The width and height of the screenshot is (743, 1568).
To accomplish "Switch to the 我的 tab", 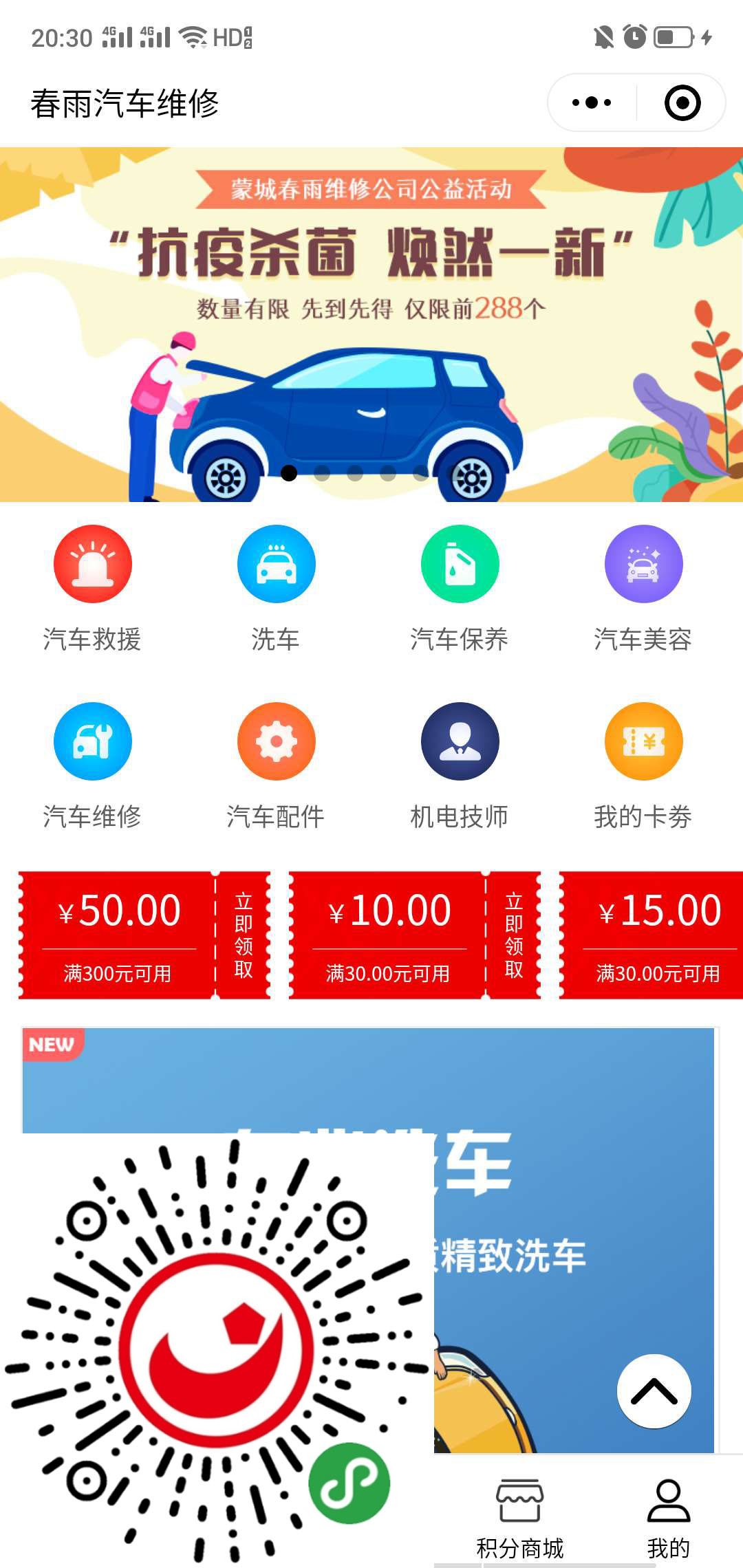I will pyautogui.click(x=668, y=1518).
